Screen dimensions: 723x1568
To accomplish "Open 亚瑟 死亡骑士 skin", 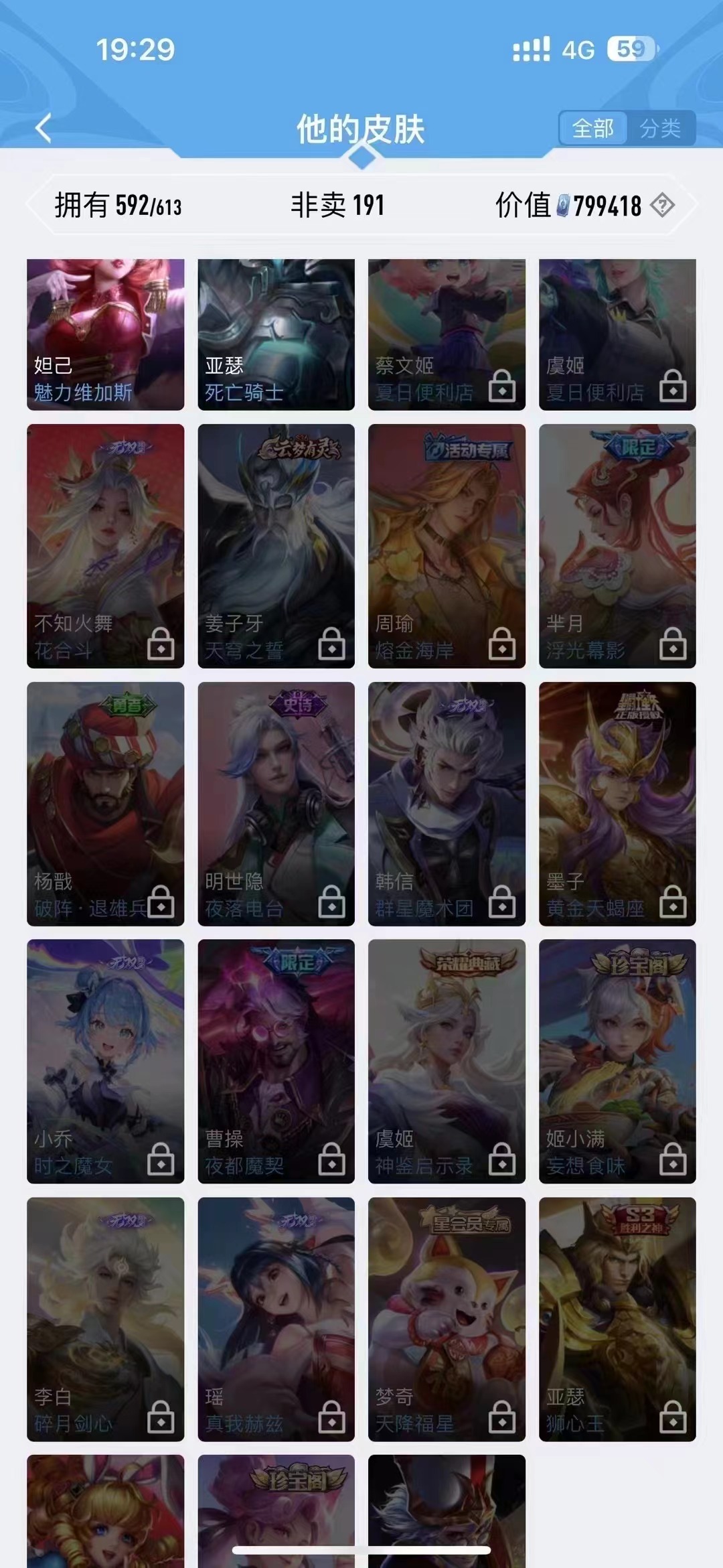I will pos(276,334).
